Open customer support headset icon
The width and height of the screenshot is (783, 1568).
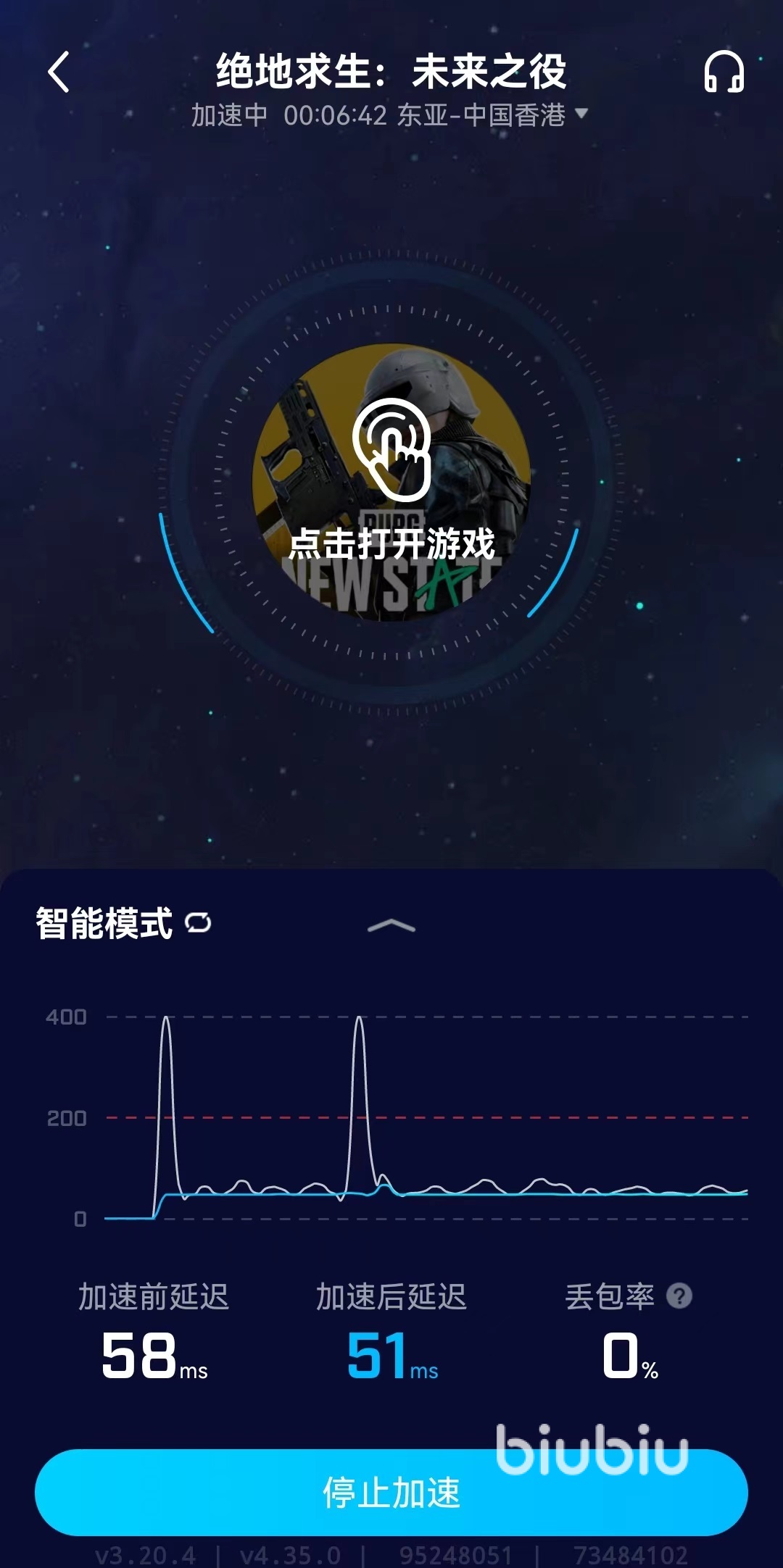[x=724, y=72]
